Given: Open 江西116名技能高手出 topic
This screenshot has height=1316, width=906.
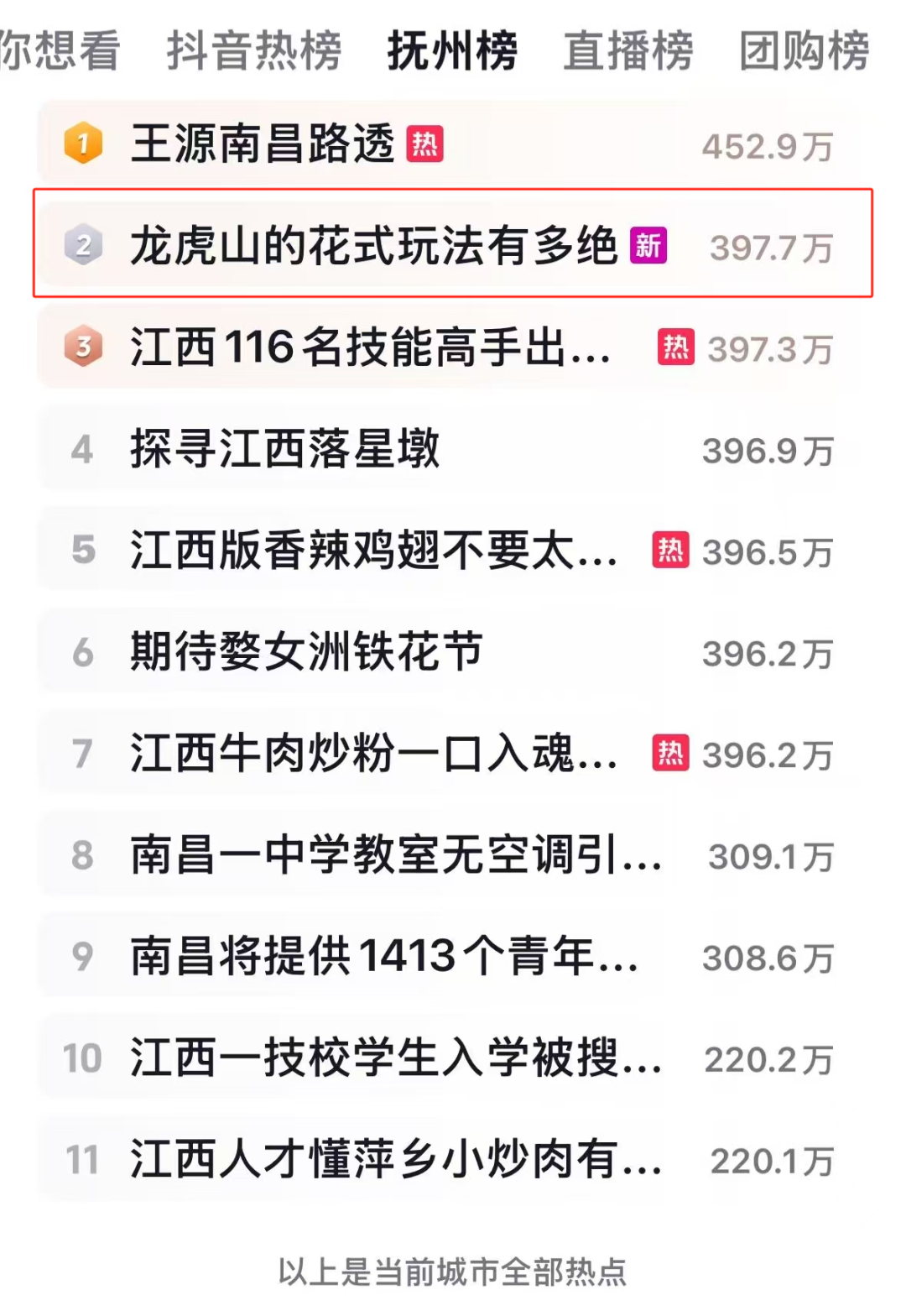Looking at the screenshot, I should (369, 347).
